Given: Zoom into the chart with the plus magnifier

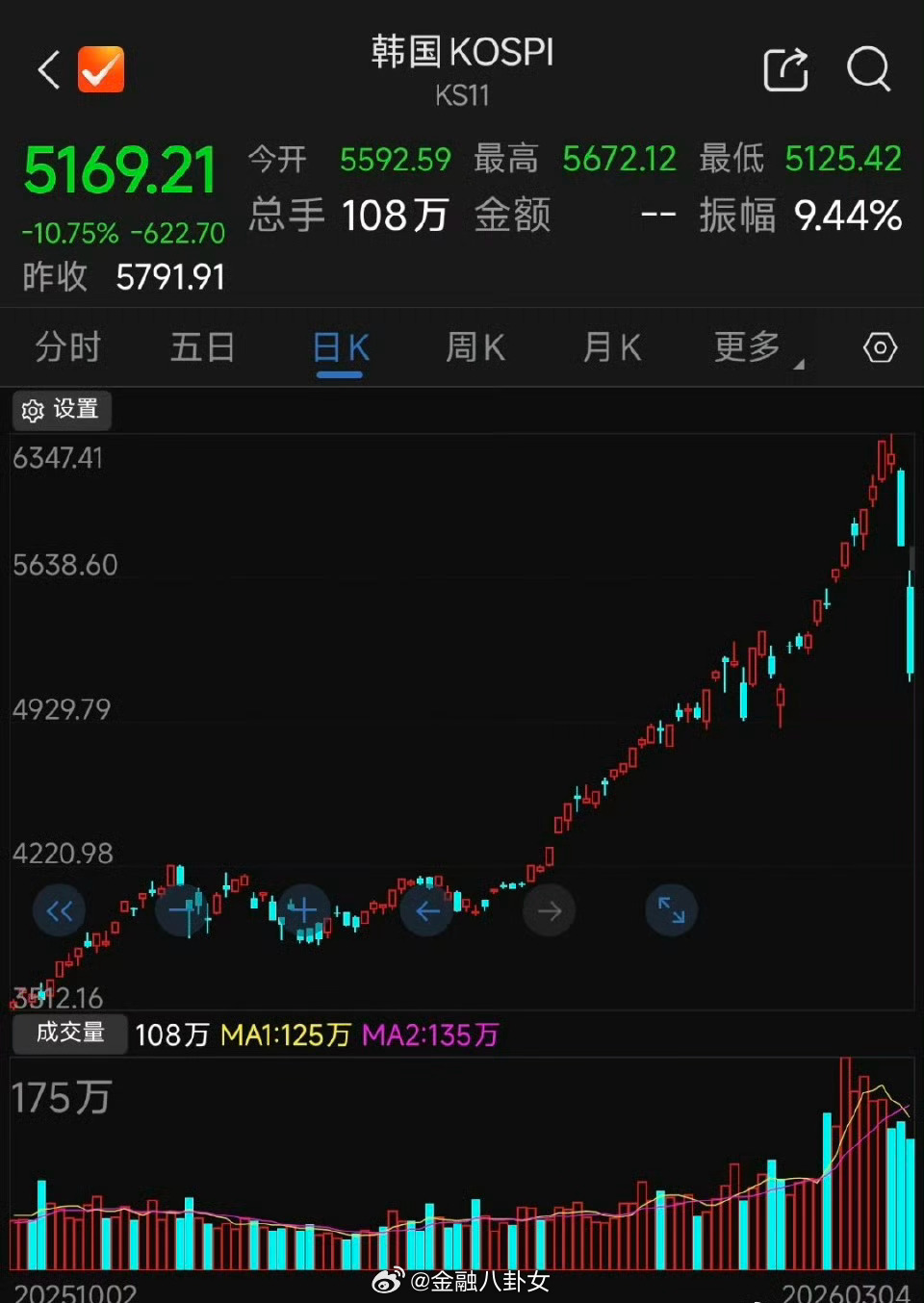Looking at the screenshot, I should [x=304, y=910].
